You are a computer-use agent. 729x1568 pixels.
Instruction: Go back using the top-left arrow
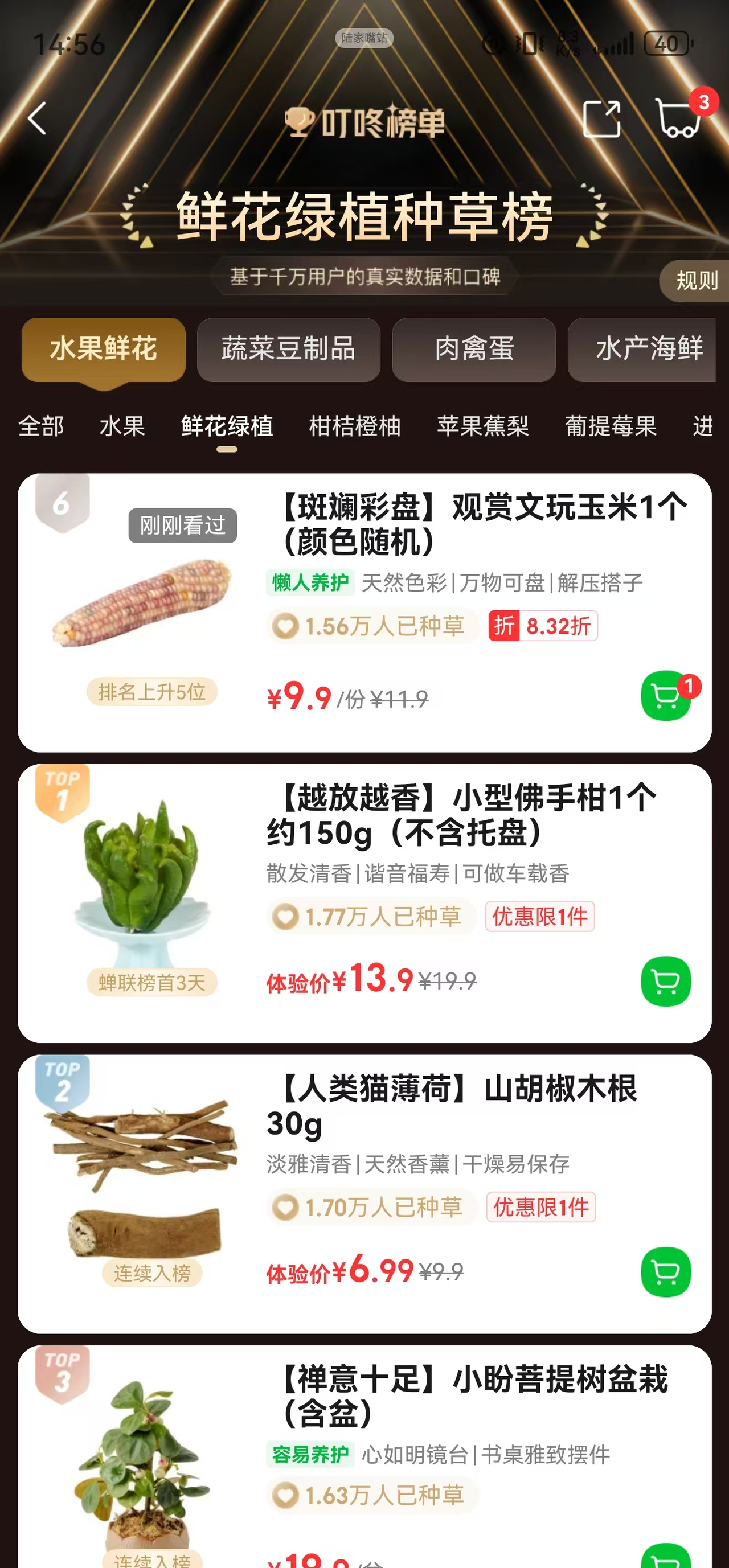[38, 118]
